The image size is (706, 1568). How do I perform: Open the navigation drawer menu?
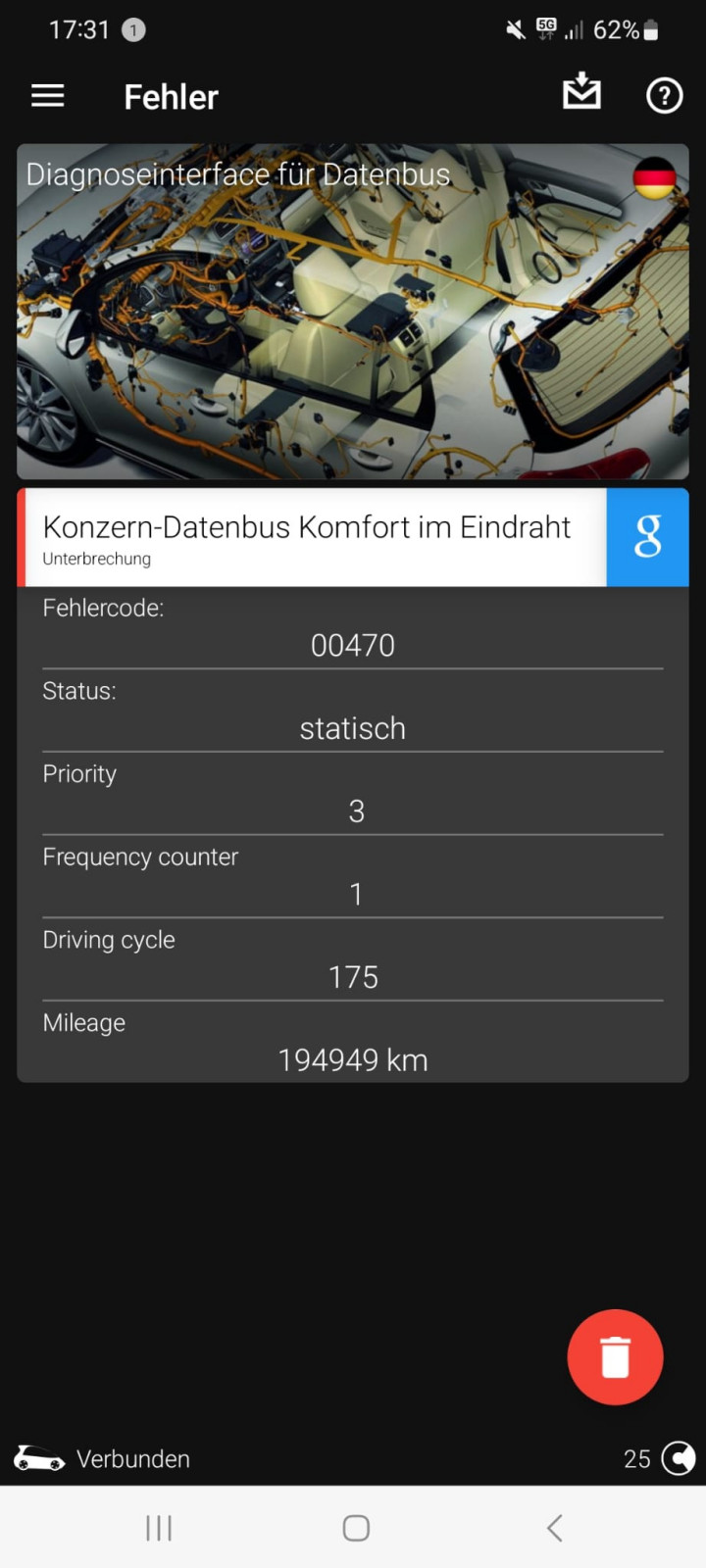click(x=47, y=95)
